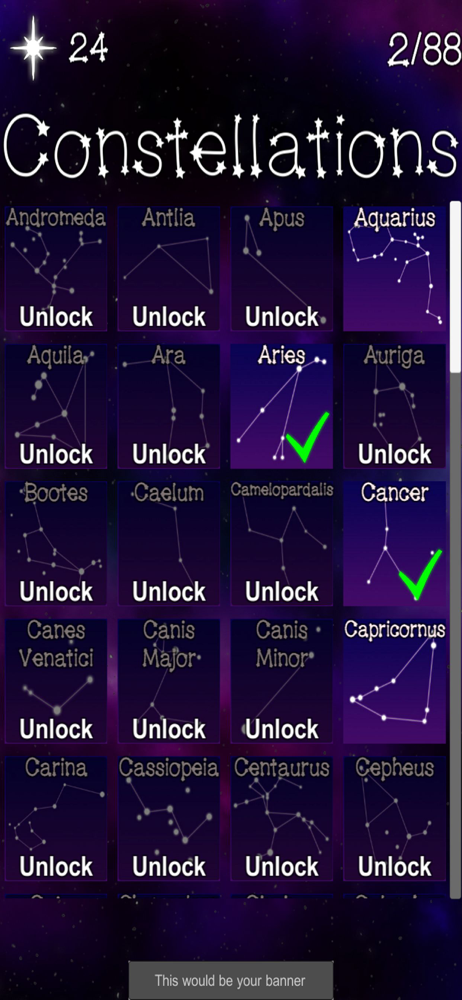Unlock the Canes Venatici tile
This screenshot has width=462, height=1000.
coord(56,681)
